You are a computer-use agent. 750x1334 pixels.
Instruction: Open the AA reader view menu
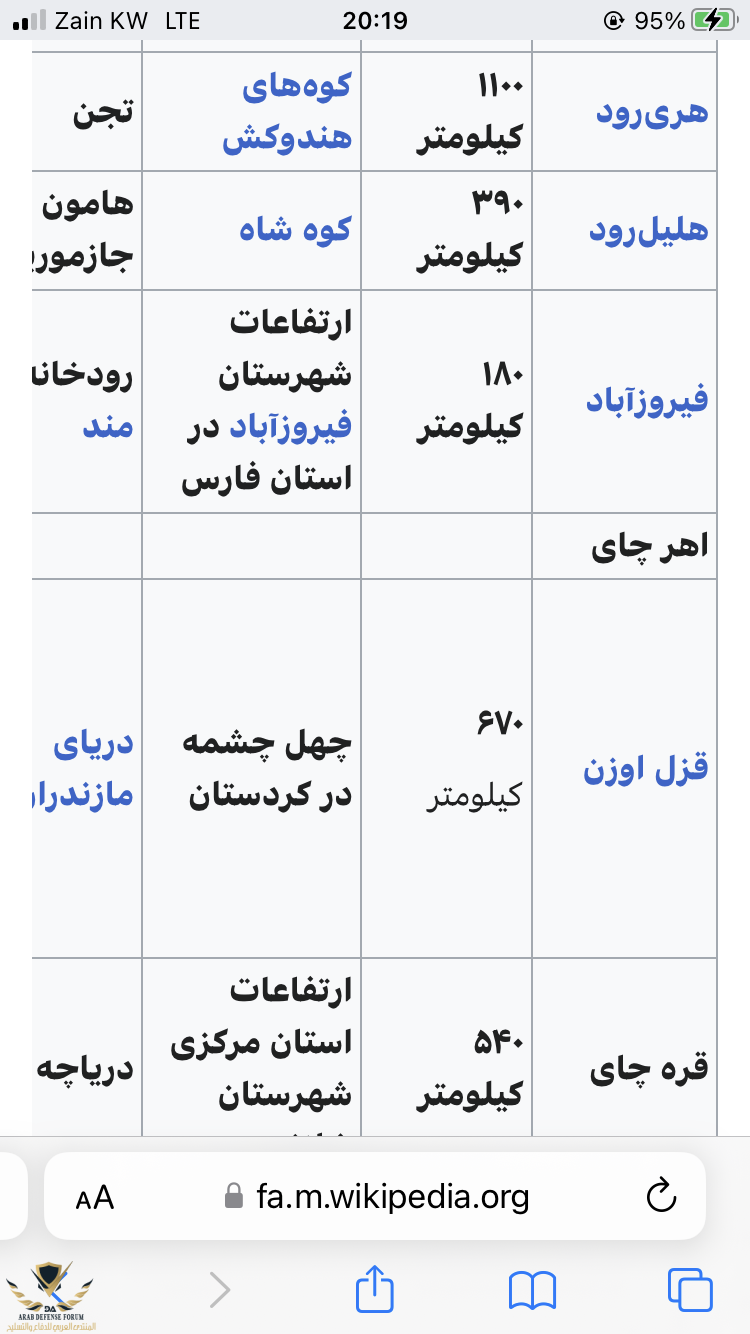pos(95,1197)
